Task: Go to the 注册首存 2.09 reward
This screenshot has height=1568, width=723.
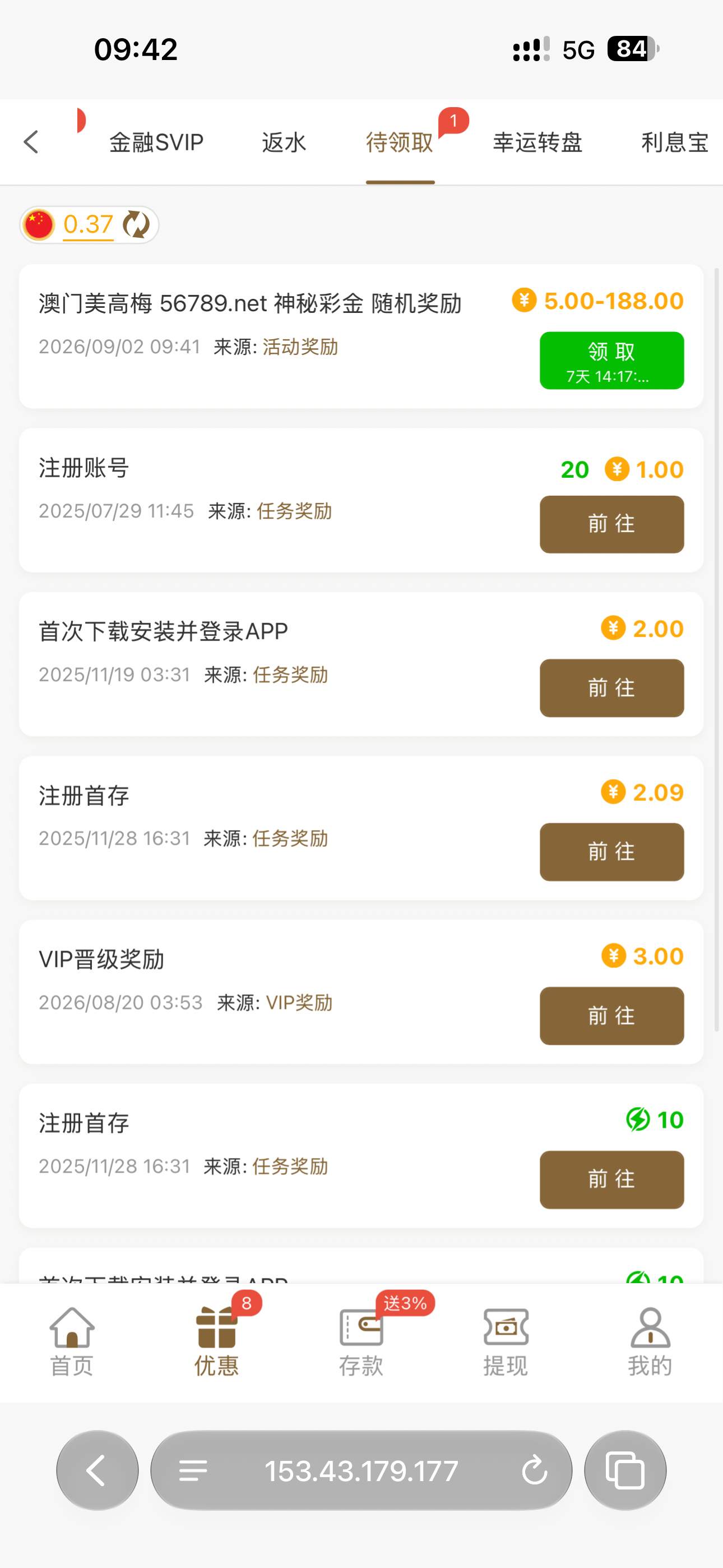Action: click(611, 851)
